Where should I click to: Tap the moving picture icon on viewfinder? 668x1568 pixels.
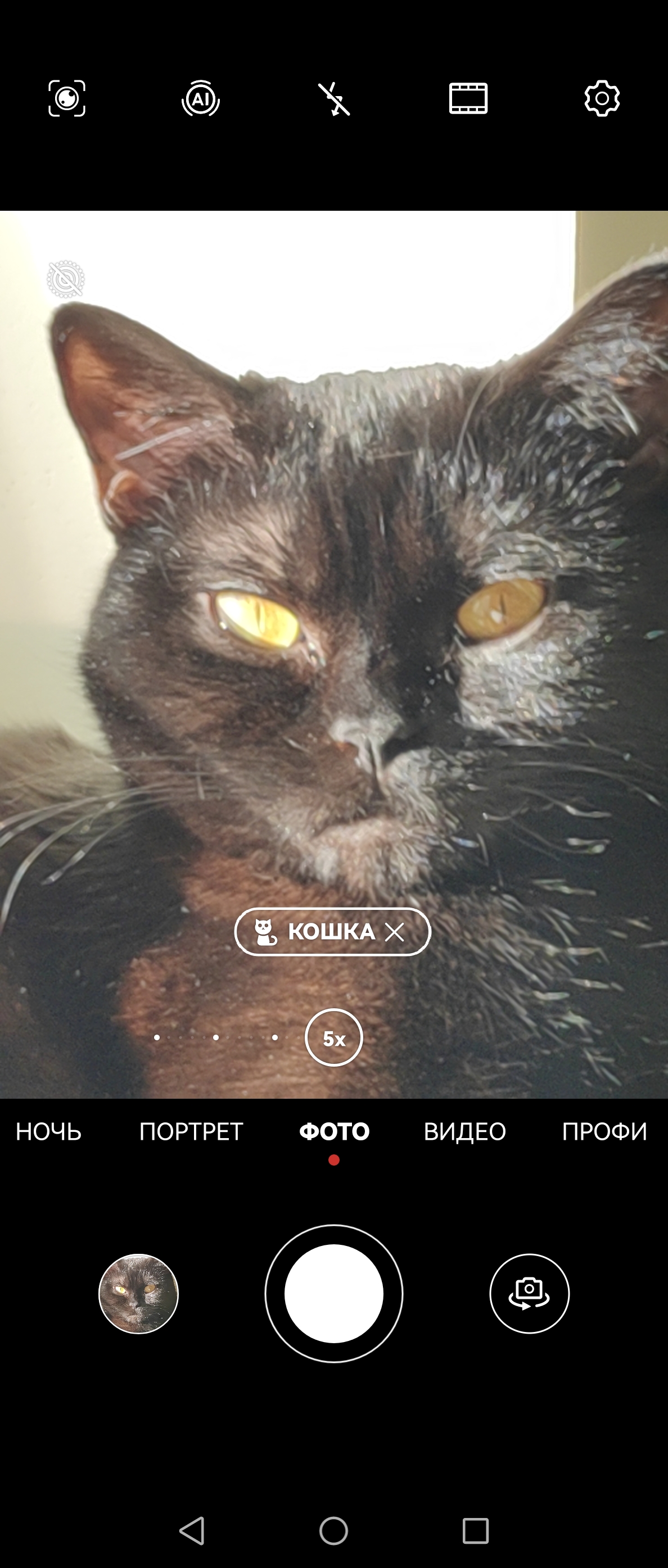(x=66, y=279)
